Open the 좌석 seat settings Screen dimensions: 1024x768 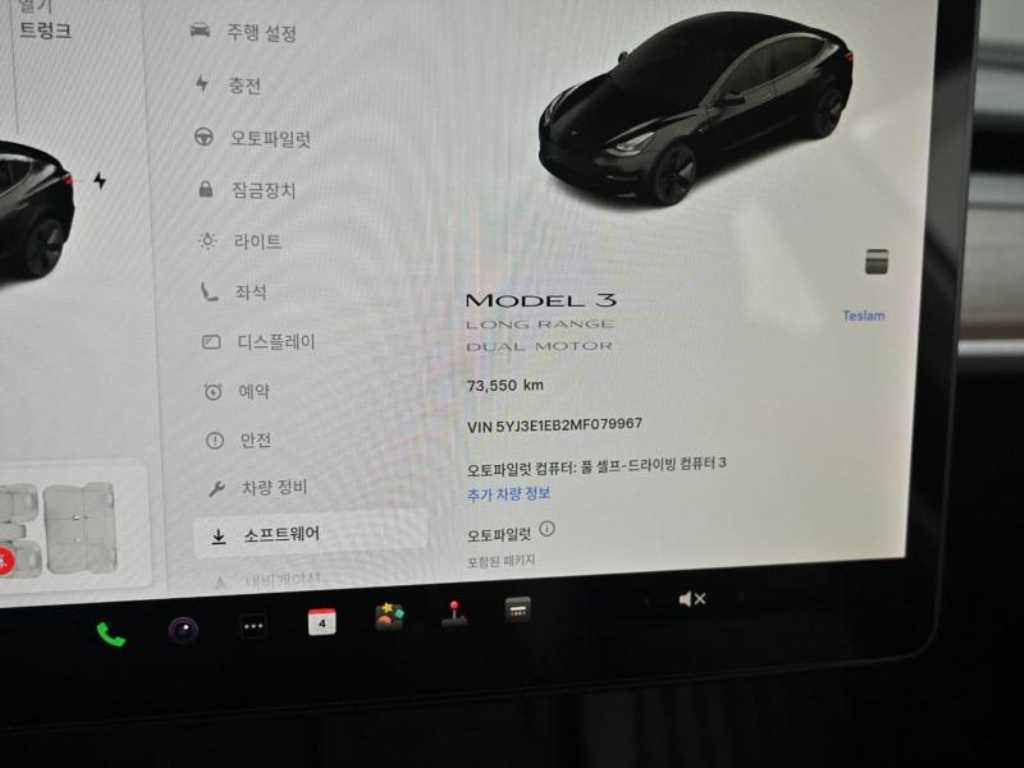pyautogui.click(x=250, y=292)
